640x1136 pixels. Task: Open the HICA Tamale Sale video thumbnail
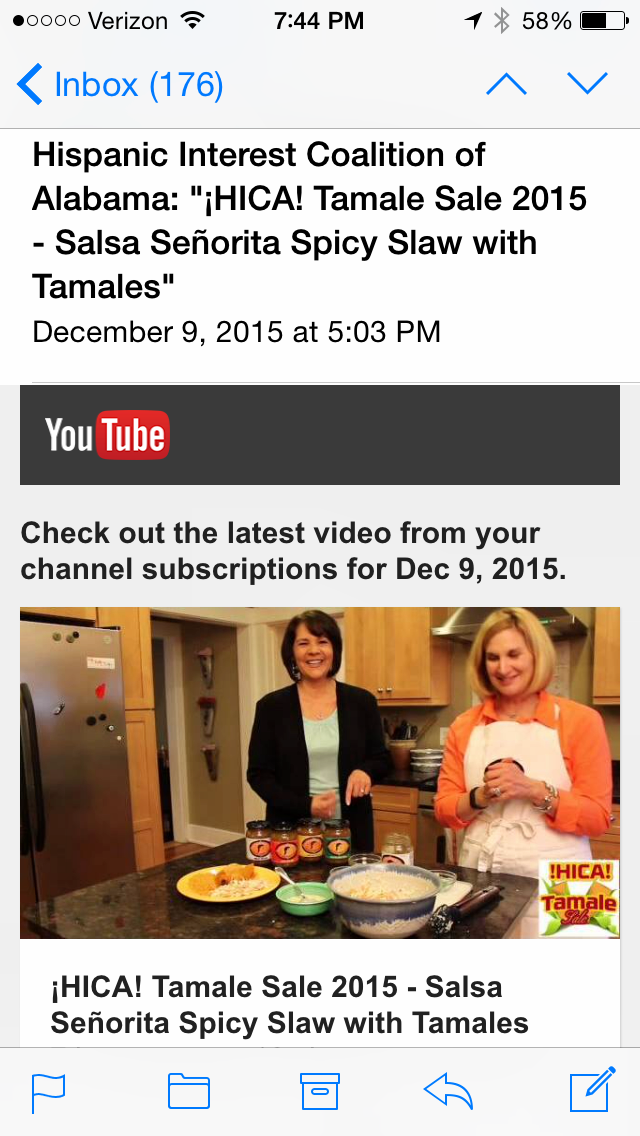point(320,772)
